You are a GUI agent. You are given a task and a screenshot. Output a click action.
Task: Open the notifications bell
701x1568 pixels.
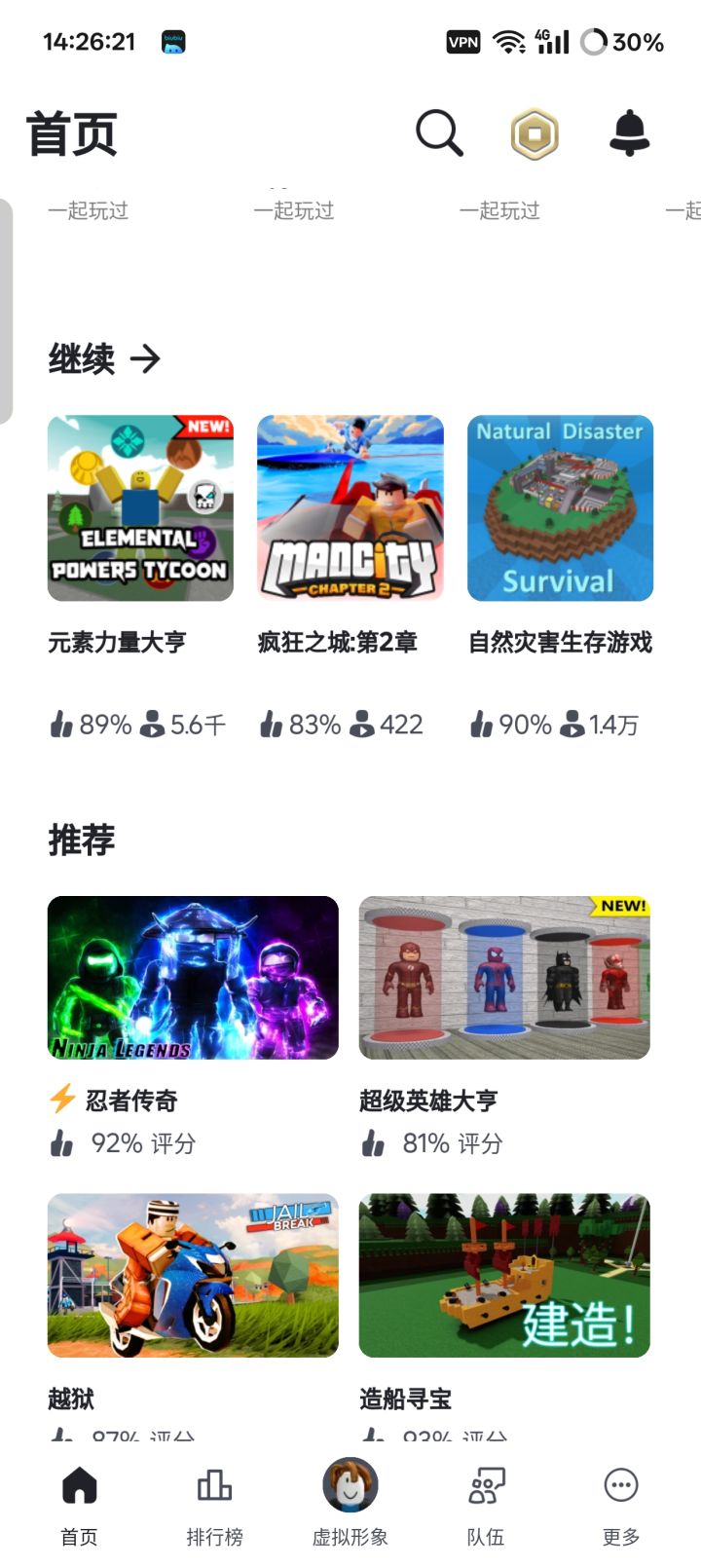[x=629, y=132]
